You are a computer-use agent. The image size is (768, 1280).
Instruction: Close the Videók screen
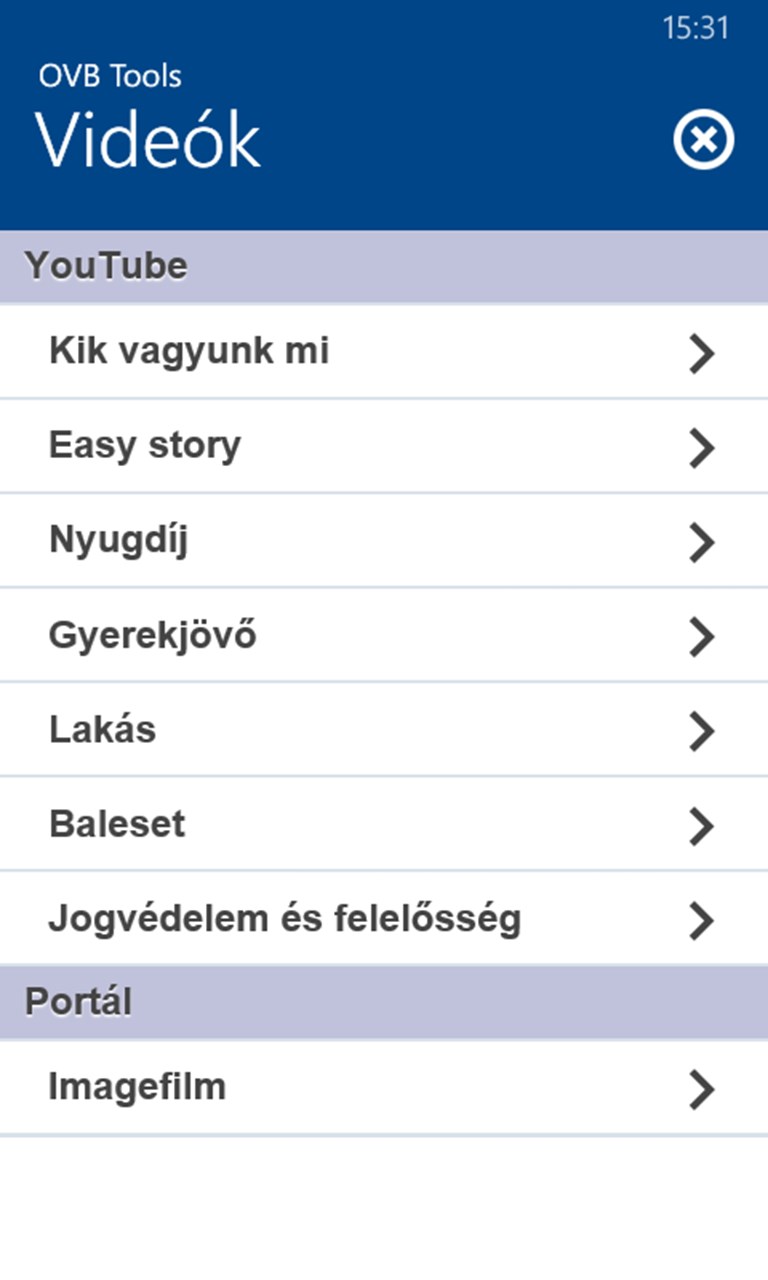703,140
